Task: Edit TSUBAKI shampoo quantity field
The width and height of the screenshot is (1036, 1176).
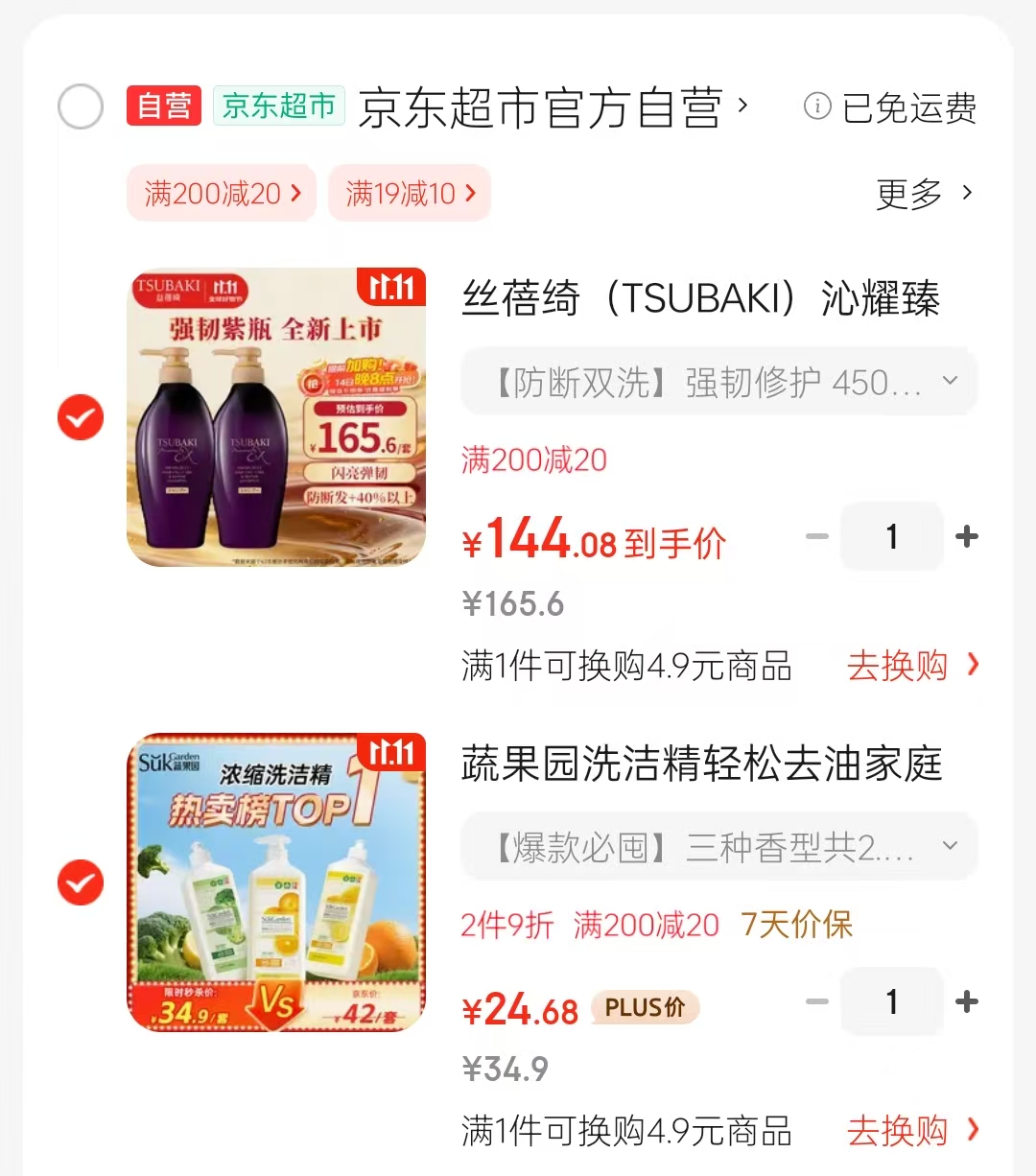Action: point(892,537)
